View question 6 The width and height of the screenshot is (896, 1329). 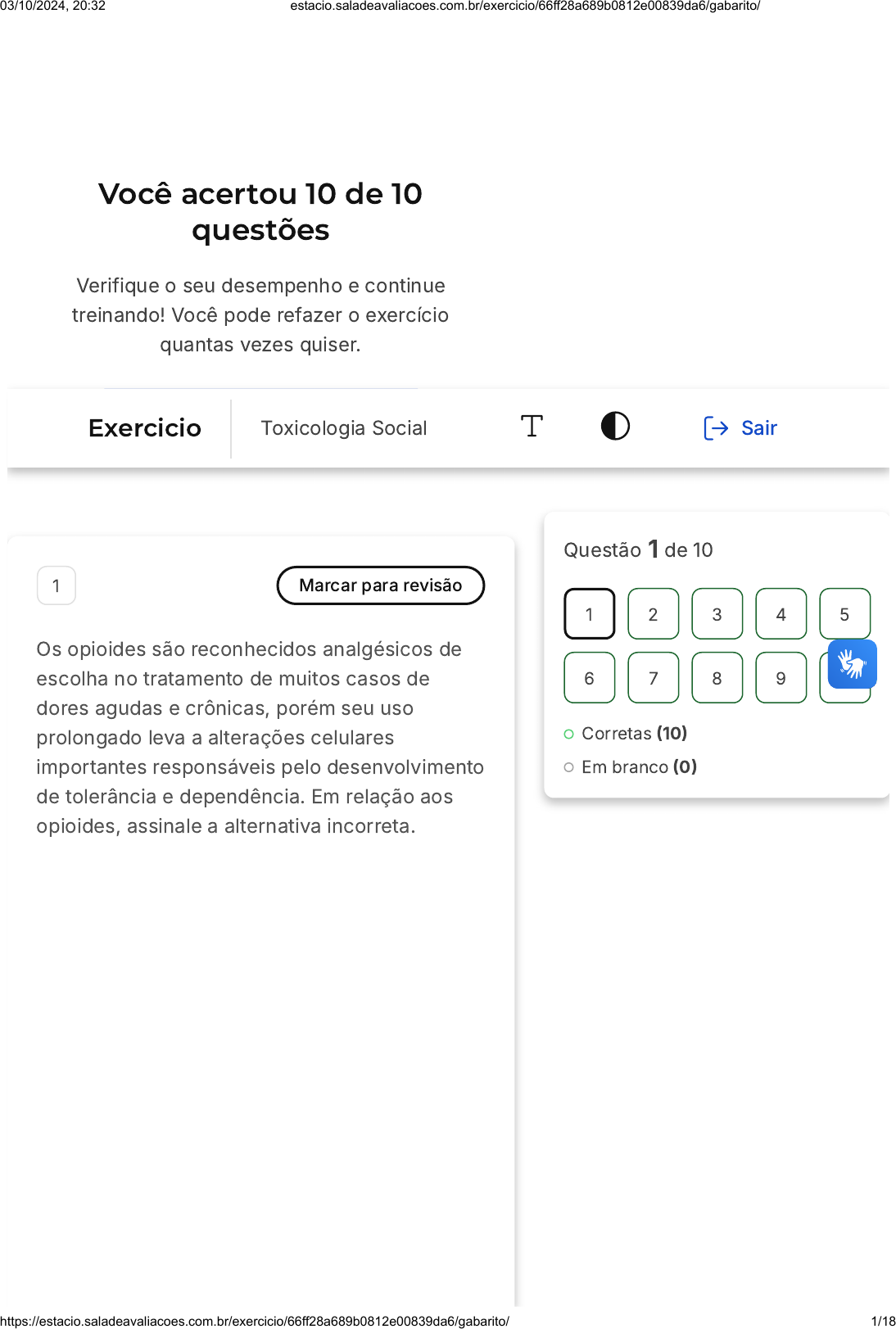589,678
